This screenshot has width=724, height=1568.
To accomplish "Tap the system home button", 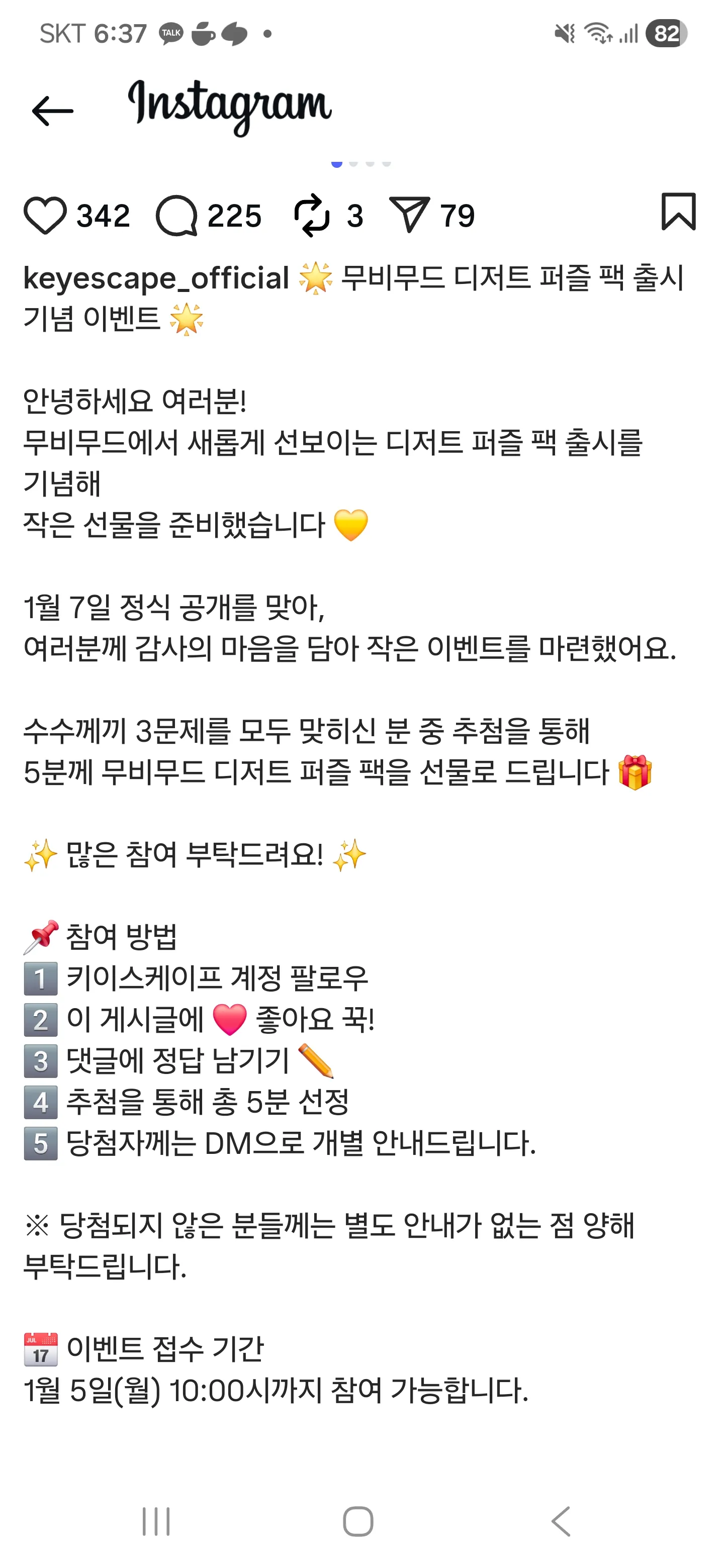I will [x=358, y=1522].
